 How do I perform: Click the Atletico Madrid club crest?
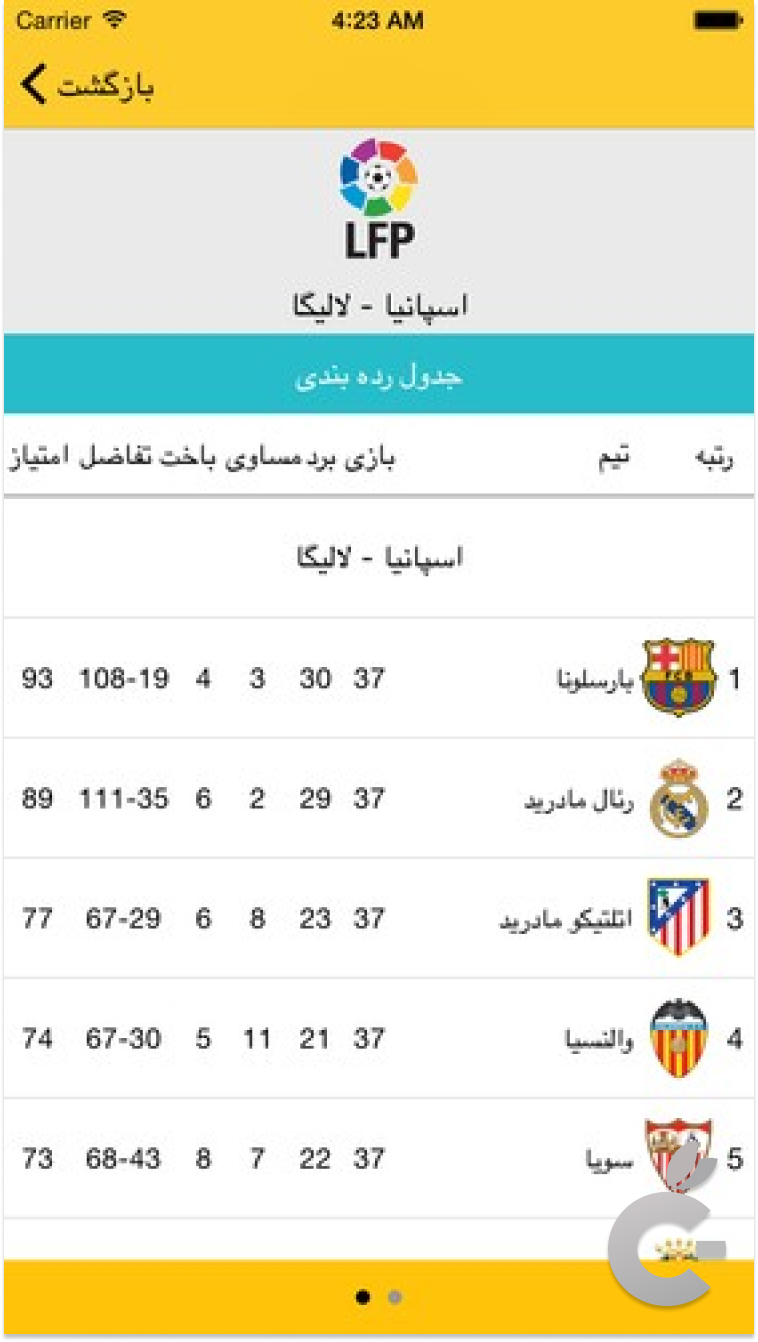click(x=679, y=915)
